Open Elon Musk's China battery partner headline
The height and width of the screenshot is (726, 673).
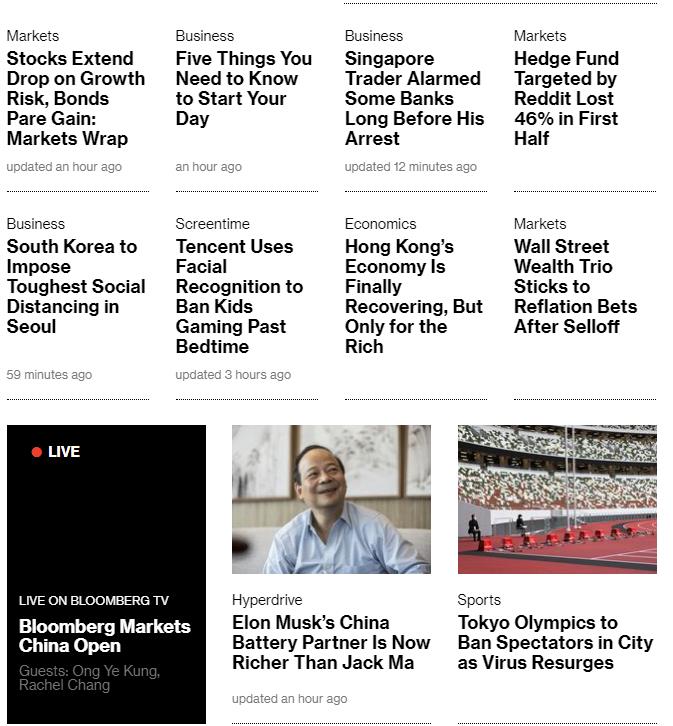coord(331,643)
